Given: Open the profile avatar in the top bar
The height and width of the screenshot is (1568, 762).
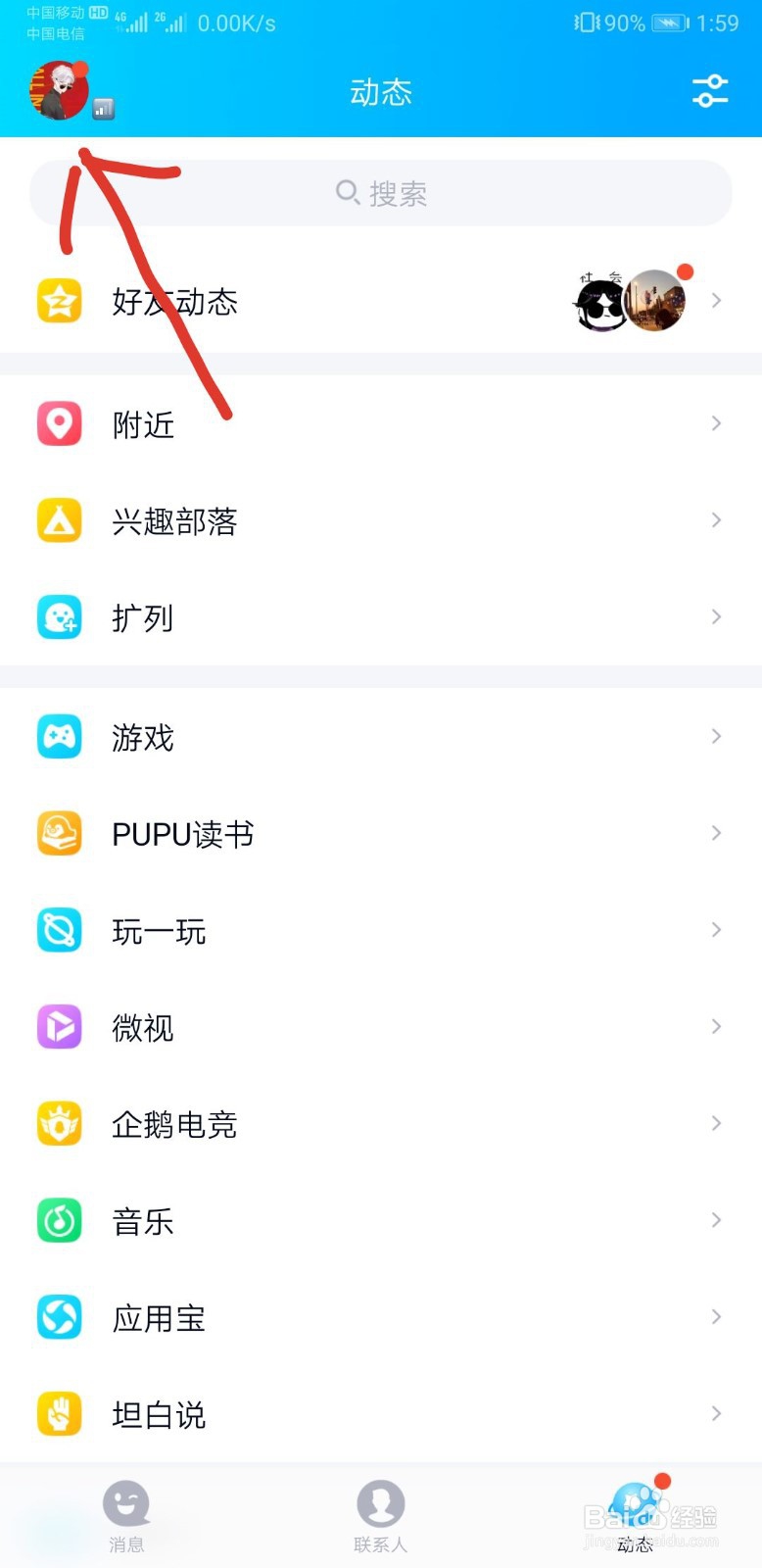Looking at the screenshot, I should [x=59, y=90].
